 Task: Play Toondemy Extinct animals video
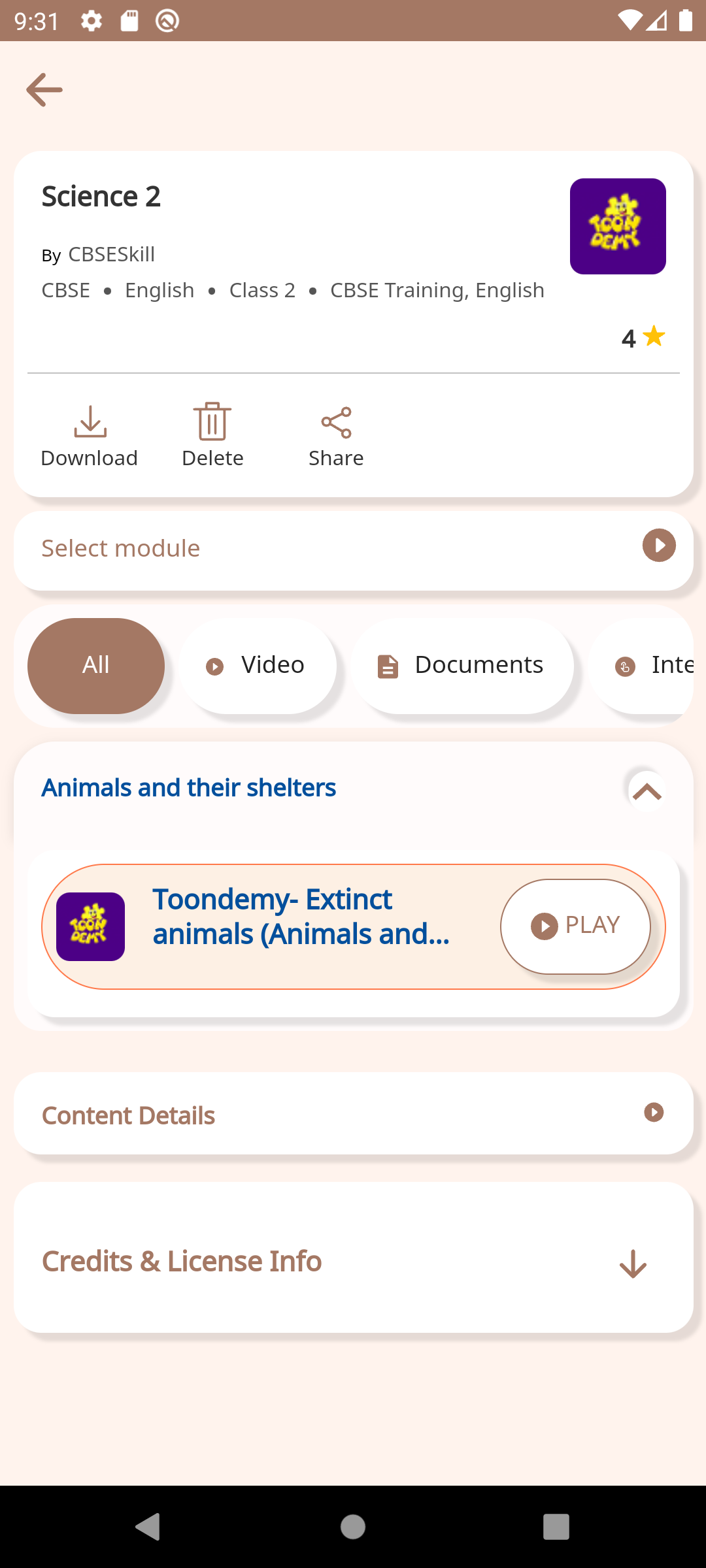[x=575, y=926]
